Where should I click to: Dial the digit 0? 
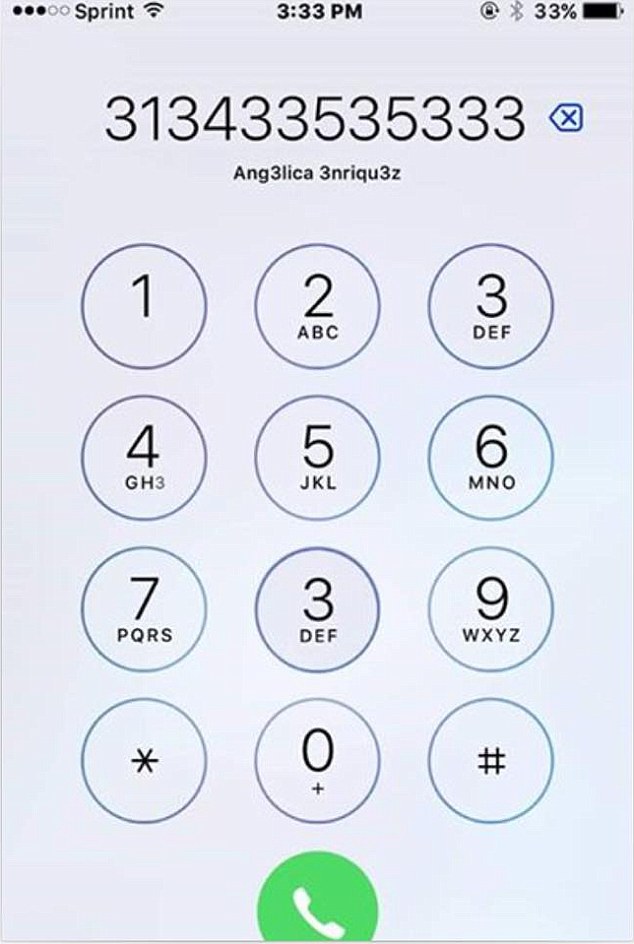pos(317,760)
